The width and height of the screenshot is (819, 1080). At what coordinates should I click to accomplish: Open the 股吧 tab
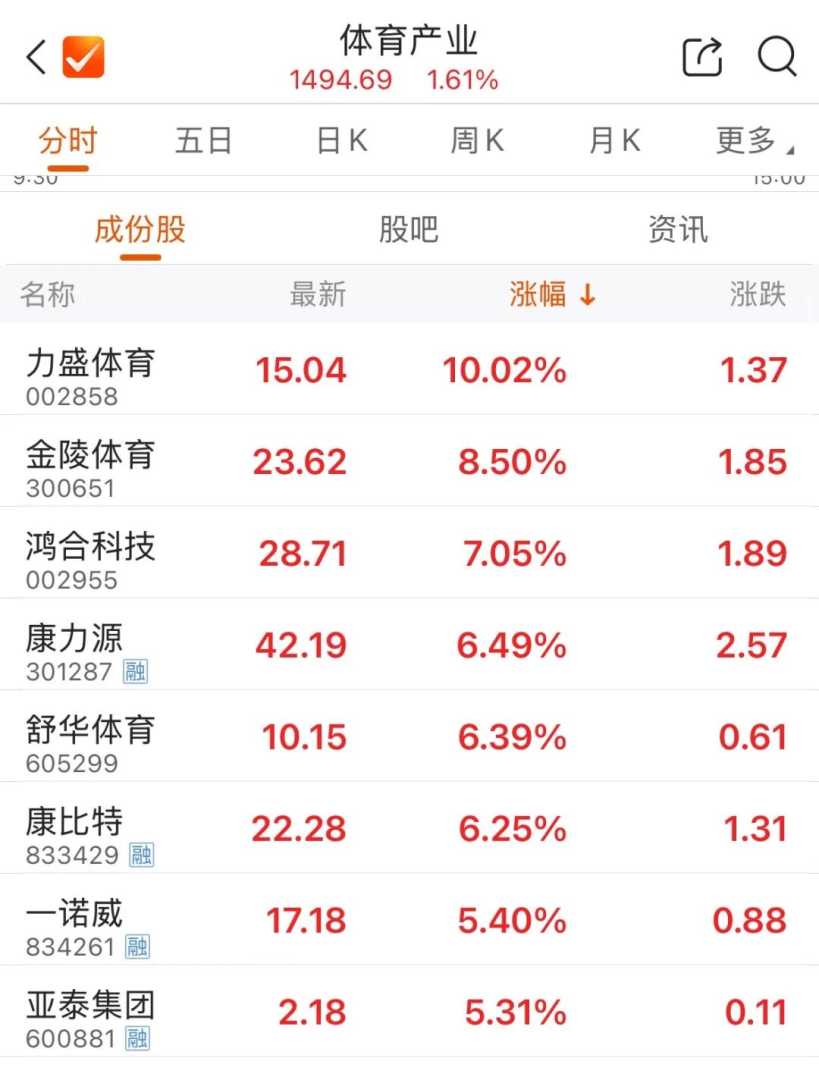[x=408, y=230]
